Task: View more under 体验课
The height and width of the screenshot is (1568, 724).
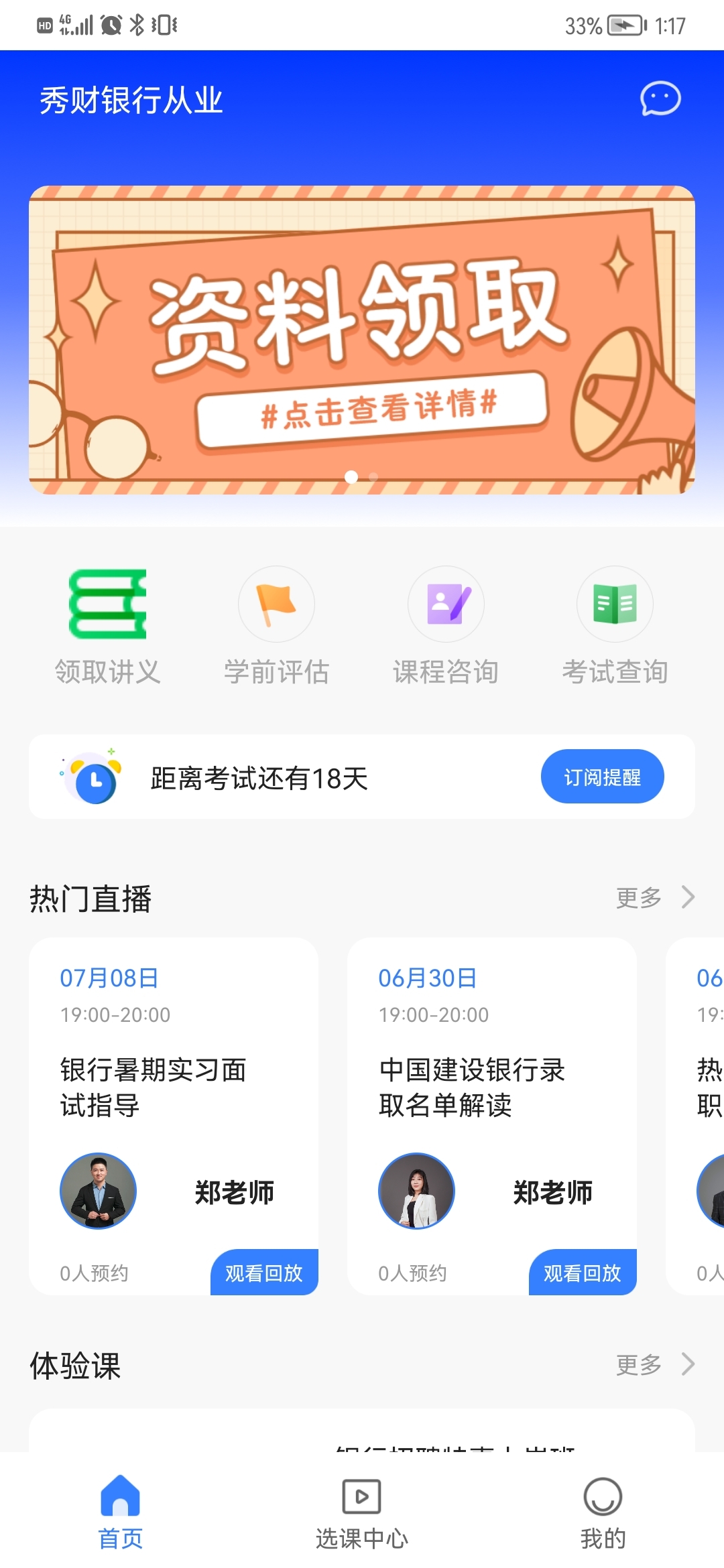Action: pos(655,1364)
